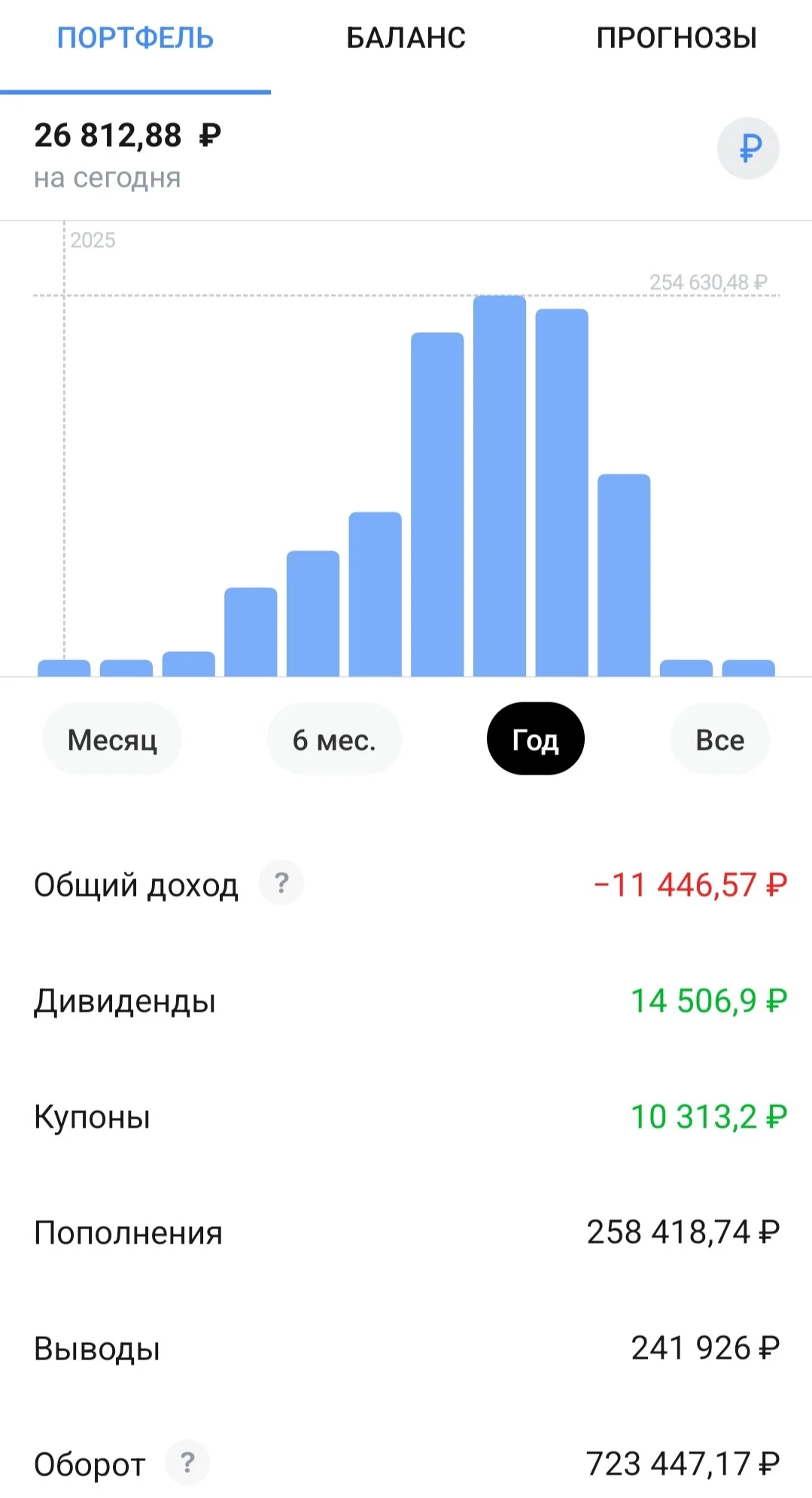Select the ПОРТФЕЛЬ tab
The height and width of the screenshot is (1498, 812).
click(x=135, y=38)
